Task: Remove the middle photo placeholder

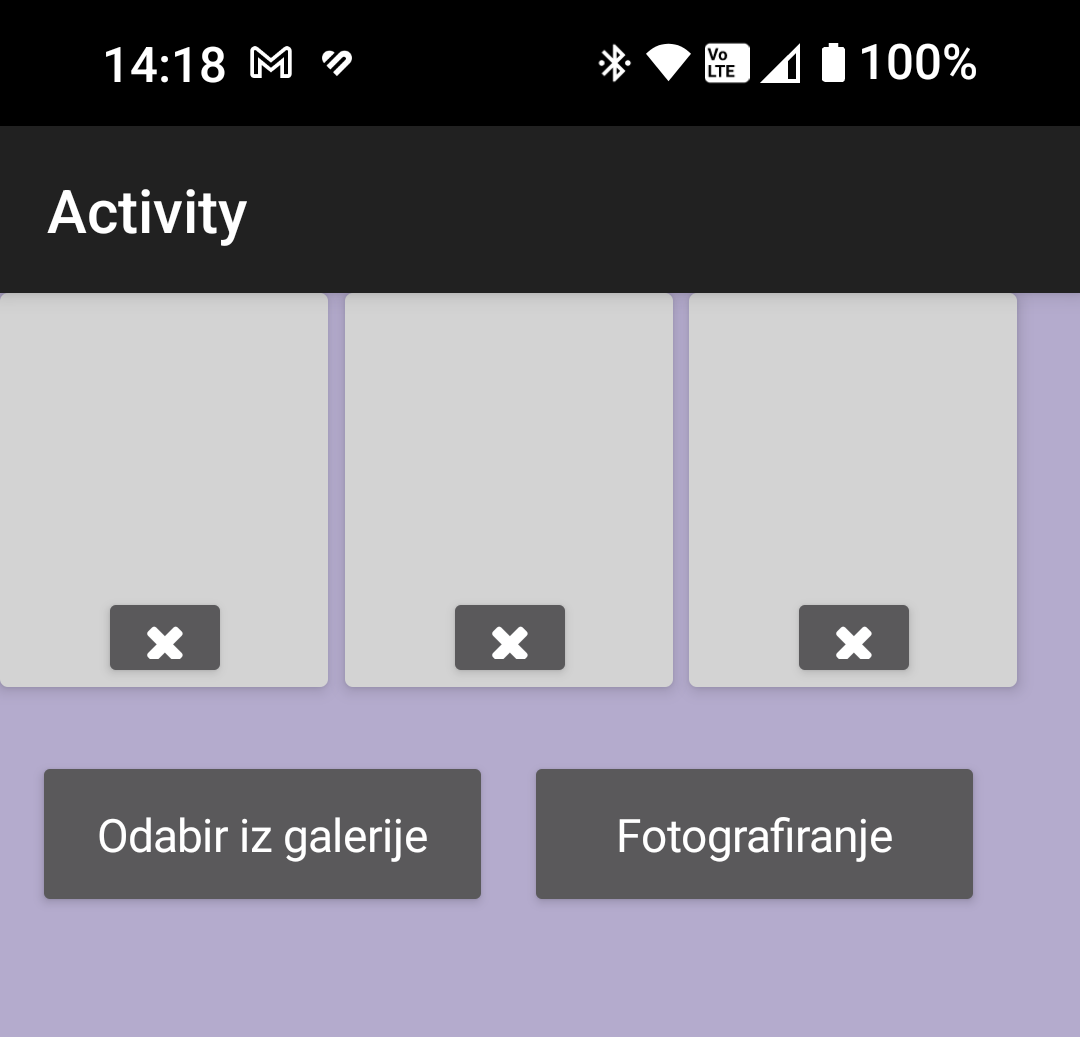Action: pos(510,638)
